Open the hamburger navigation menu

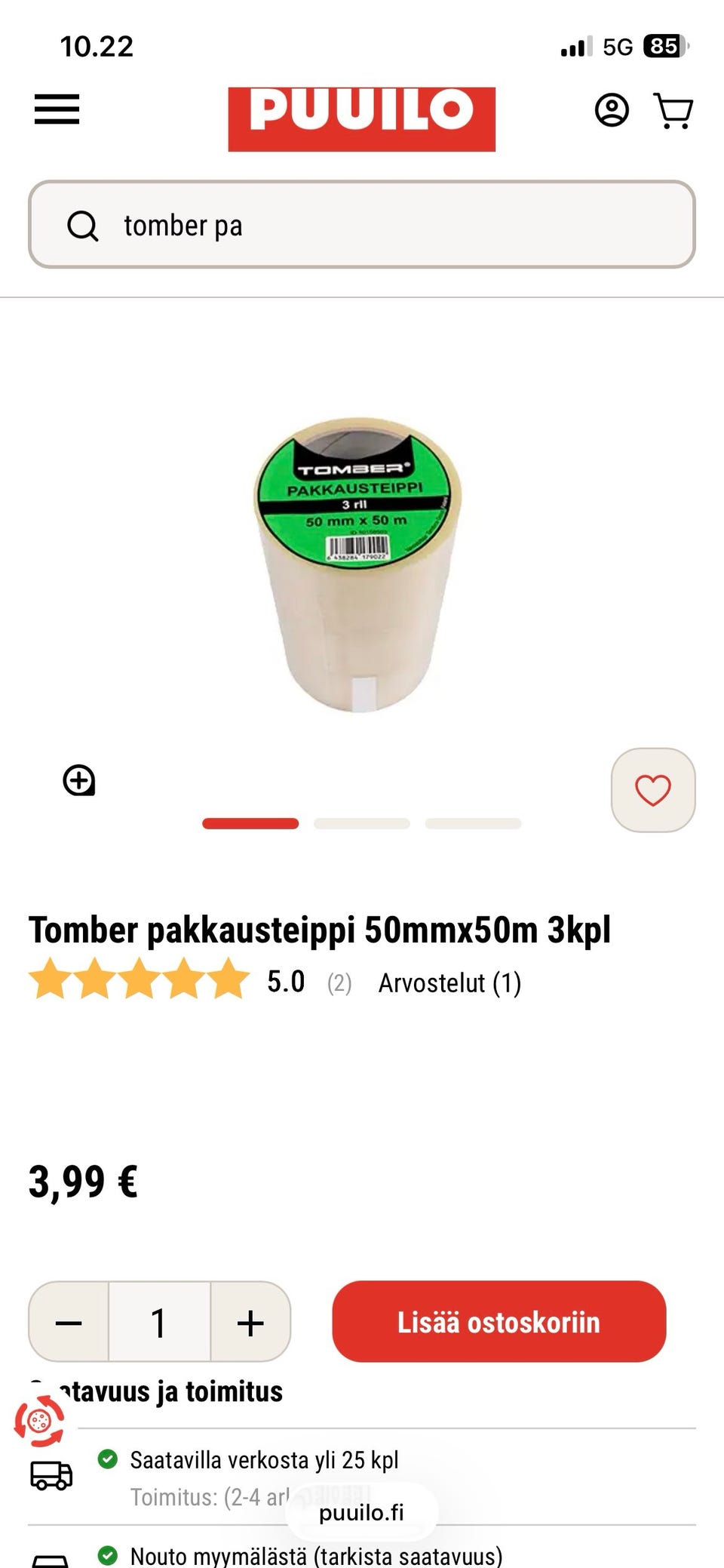[x=56, y=109]
